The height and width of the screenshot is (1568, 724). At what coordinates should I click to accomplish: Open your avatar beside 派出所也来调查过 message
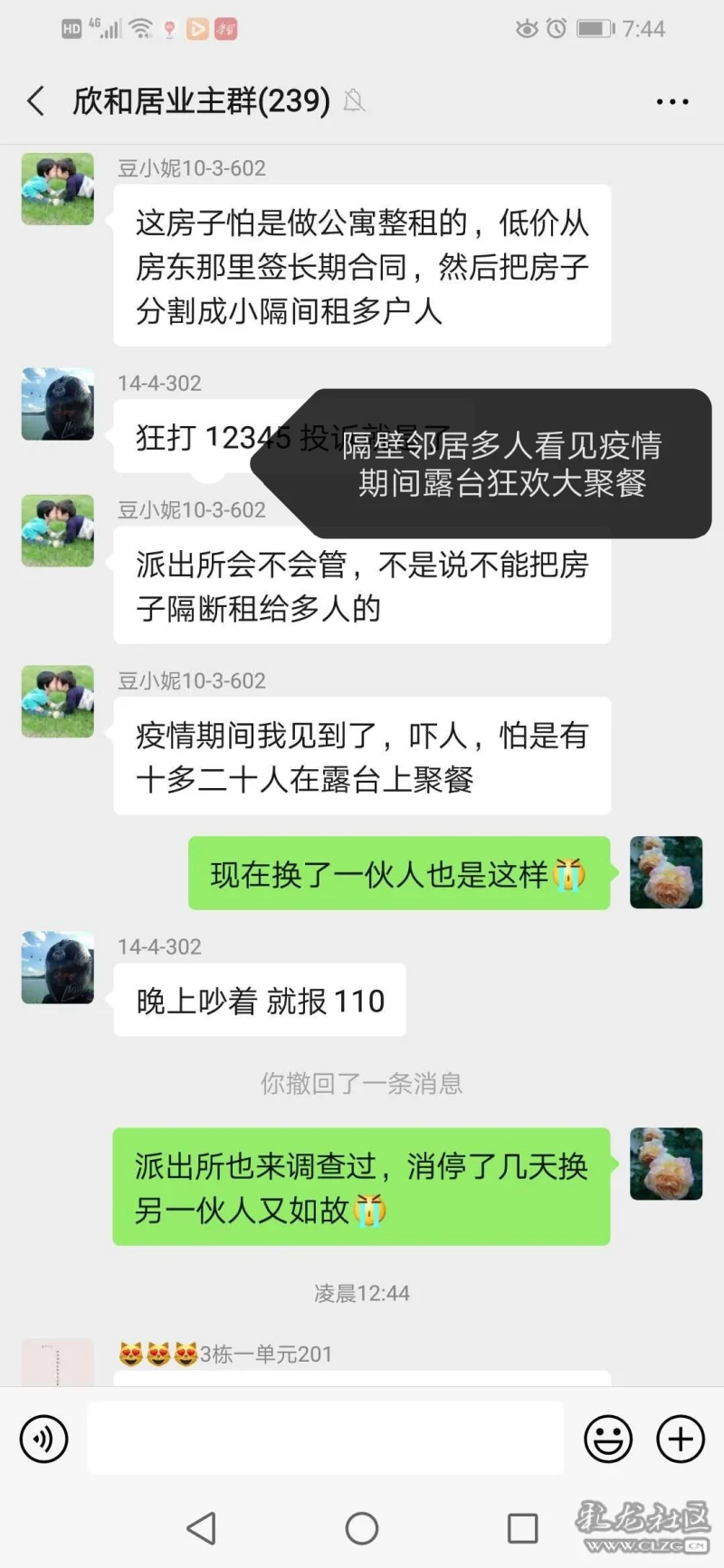(x=665, y=1164)
